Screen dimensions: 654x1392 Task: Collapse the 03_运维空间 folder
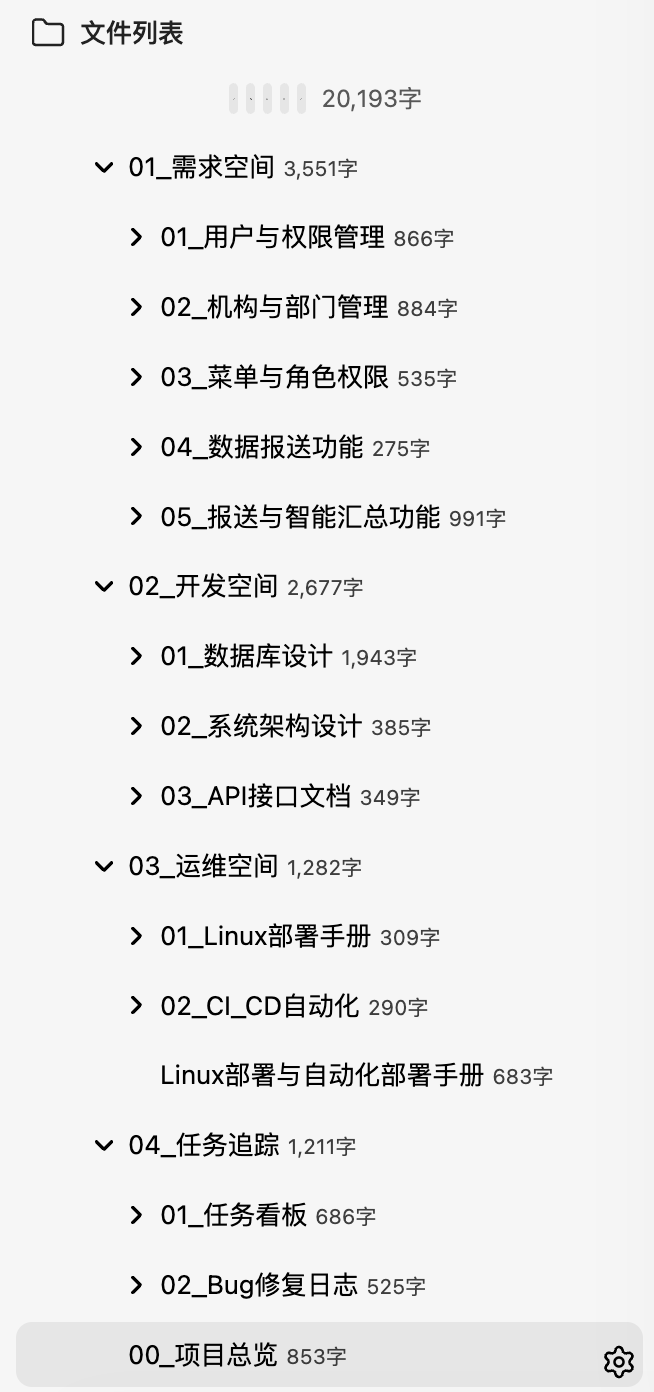[104, 867]
